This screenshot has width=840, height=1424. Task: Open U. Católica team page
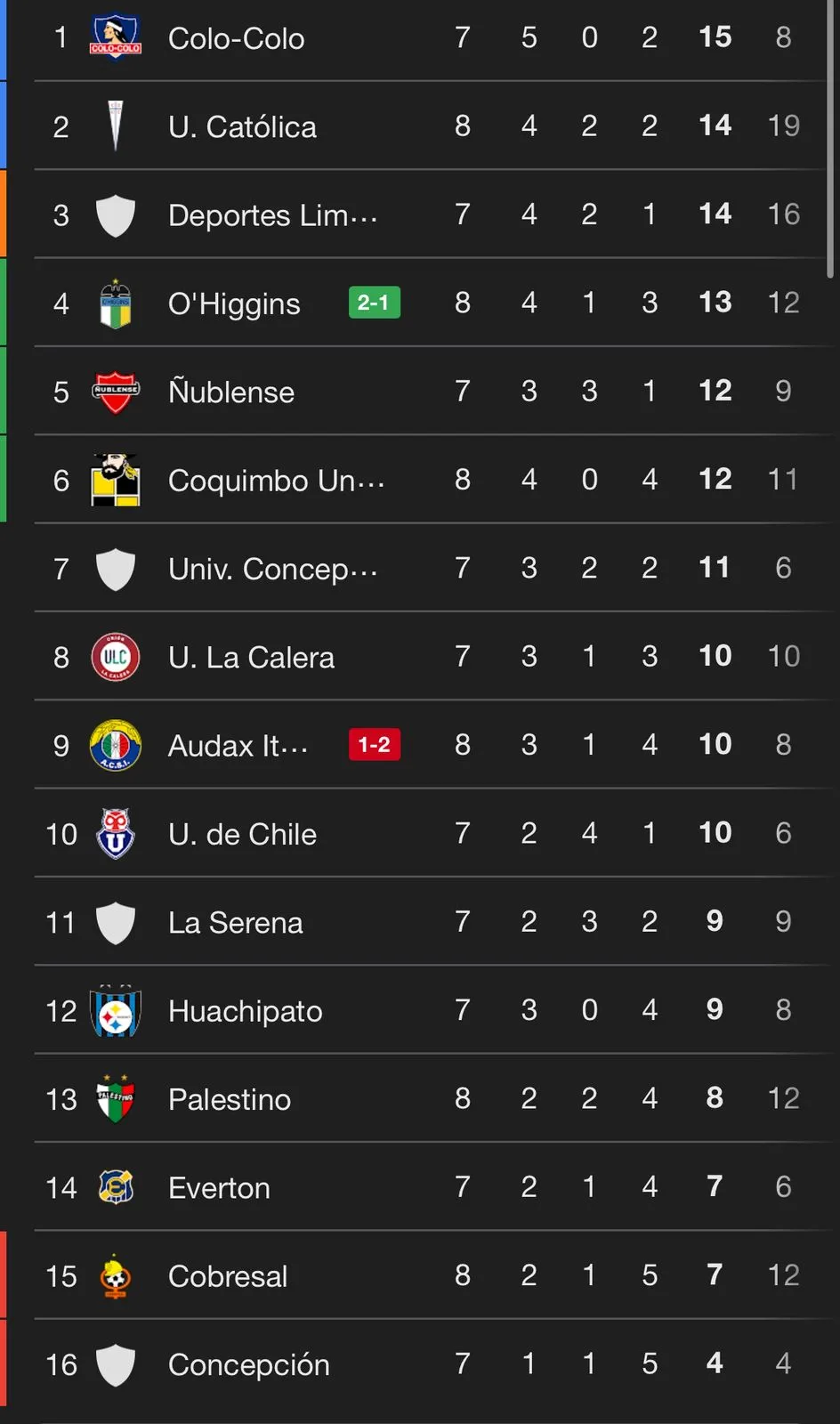pyautogui.click(x=242, y=126)
